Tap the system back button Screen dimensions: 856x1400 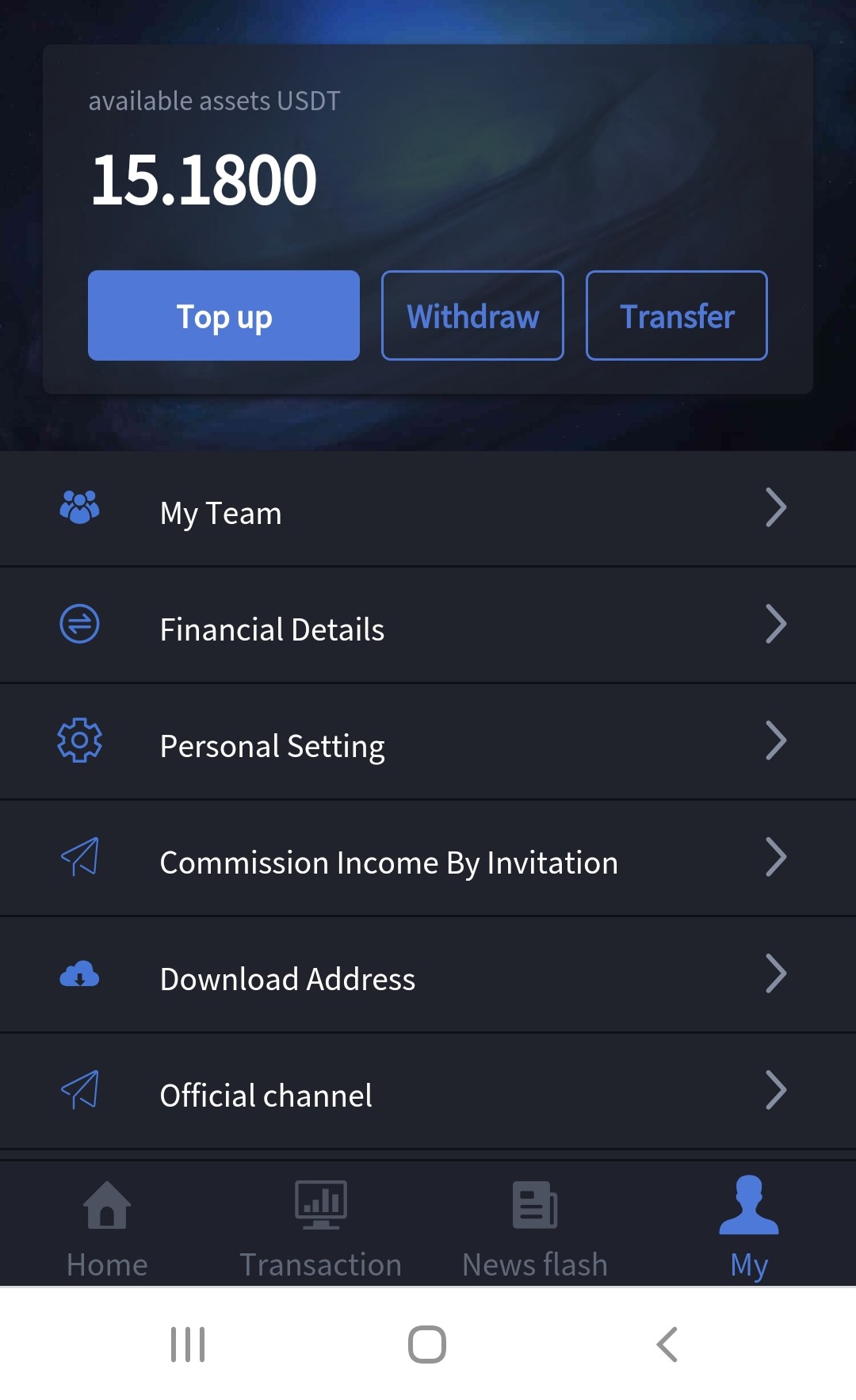(x=667, y=1345)
